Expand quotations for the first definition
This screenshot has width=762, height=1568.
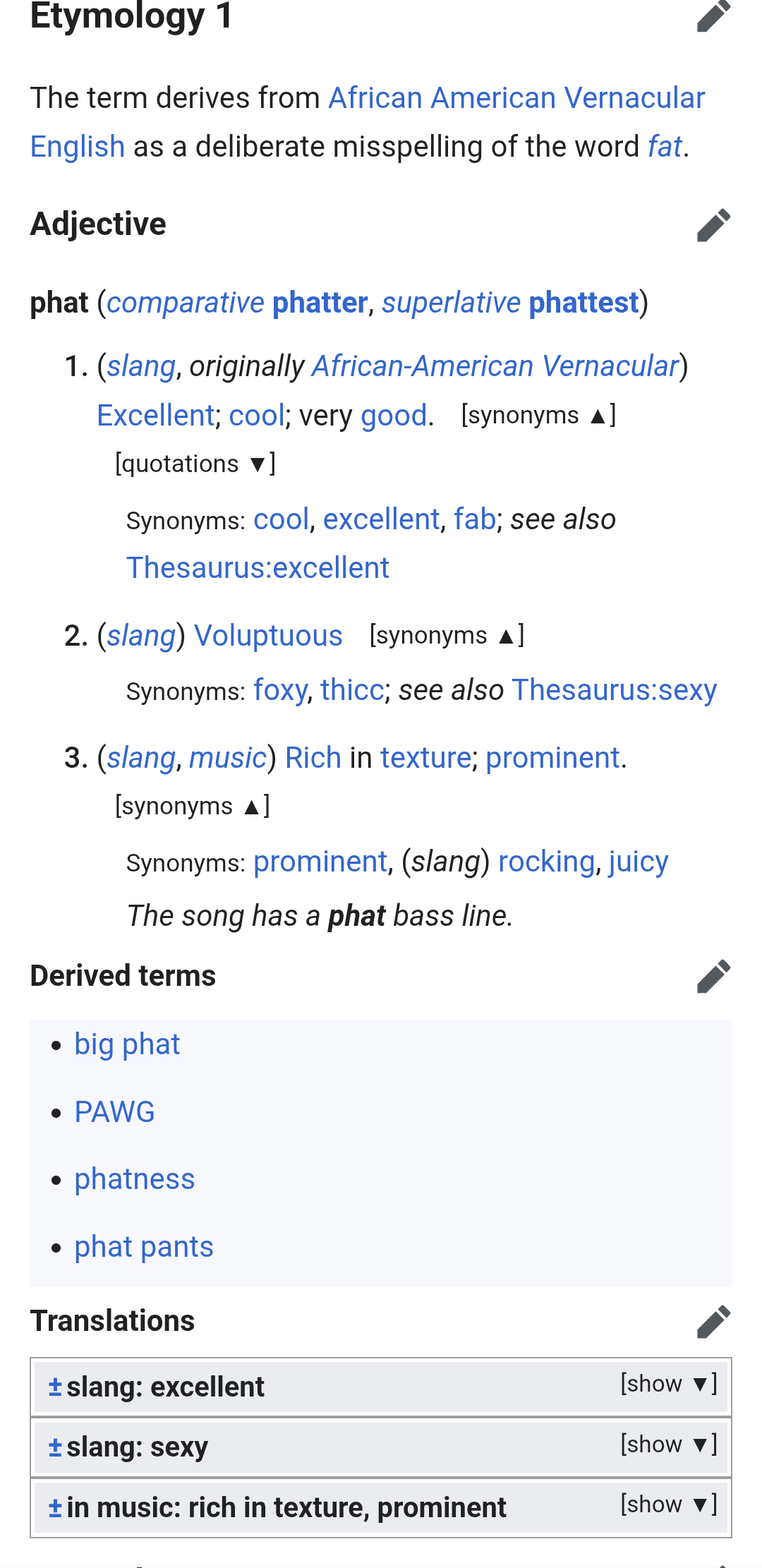(x=195, y=464)
